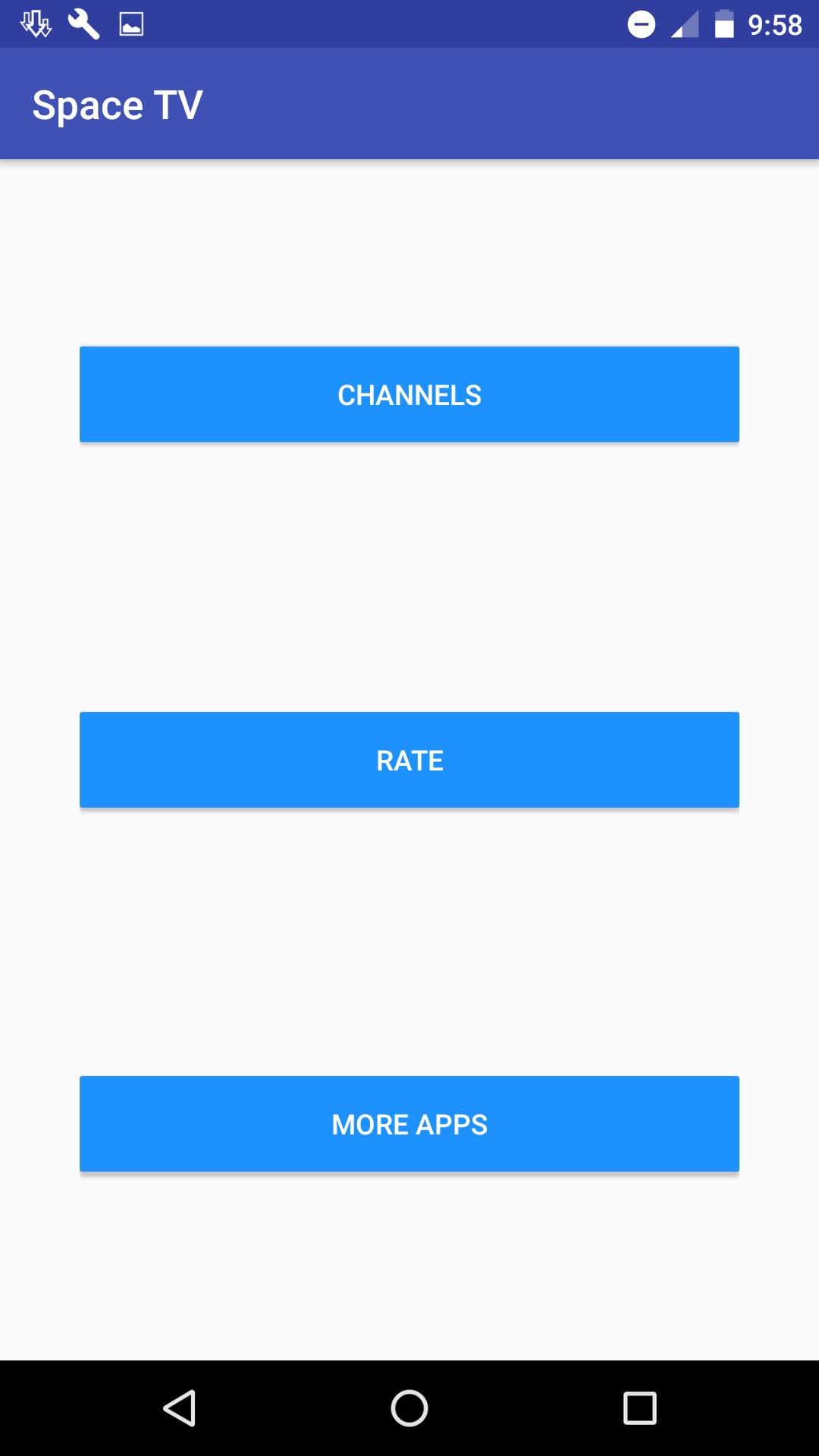Open More Apps

(x=409, y=1124)
